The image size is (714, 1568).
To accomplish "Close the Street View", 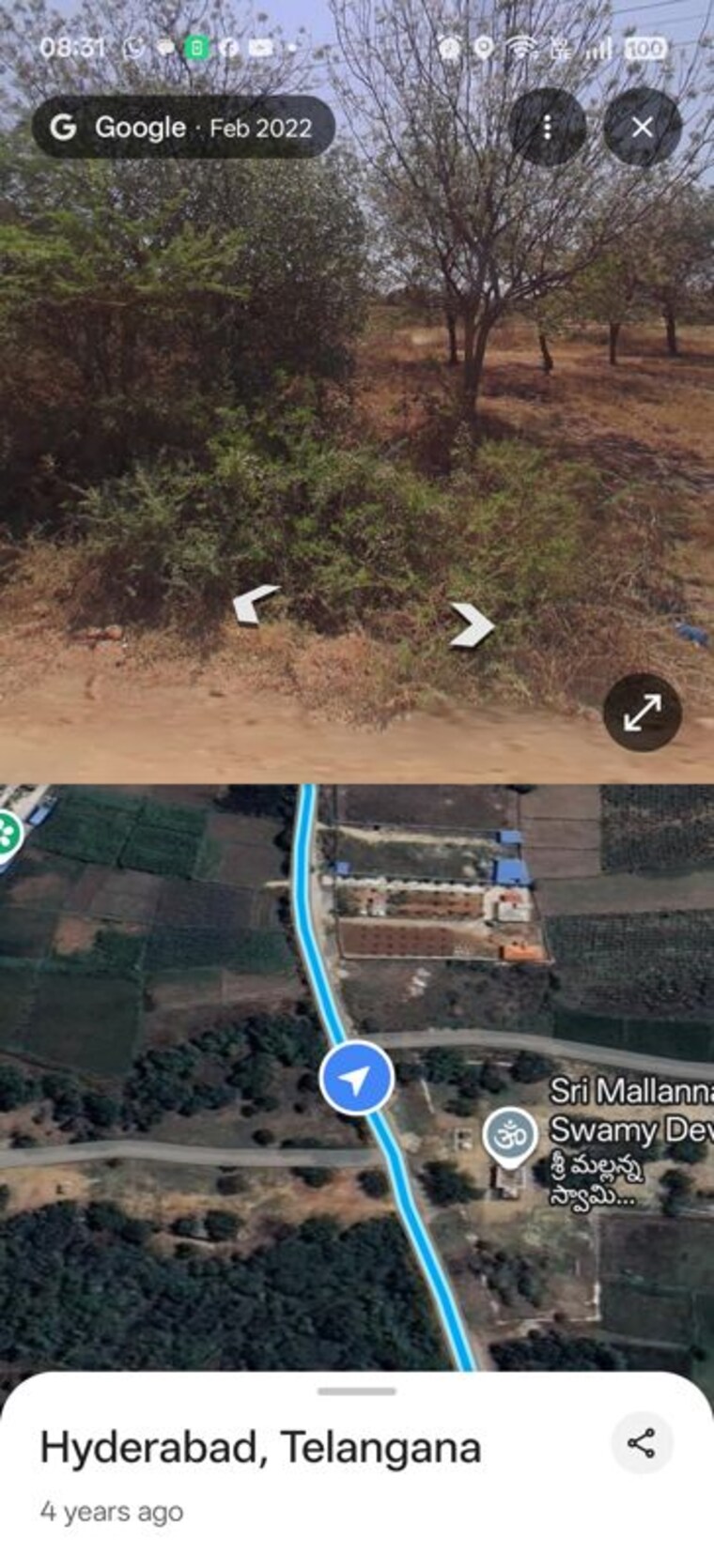I will click(x=642, y=128).
